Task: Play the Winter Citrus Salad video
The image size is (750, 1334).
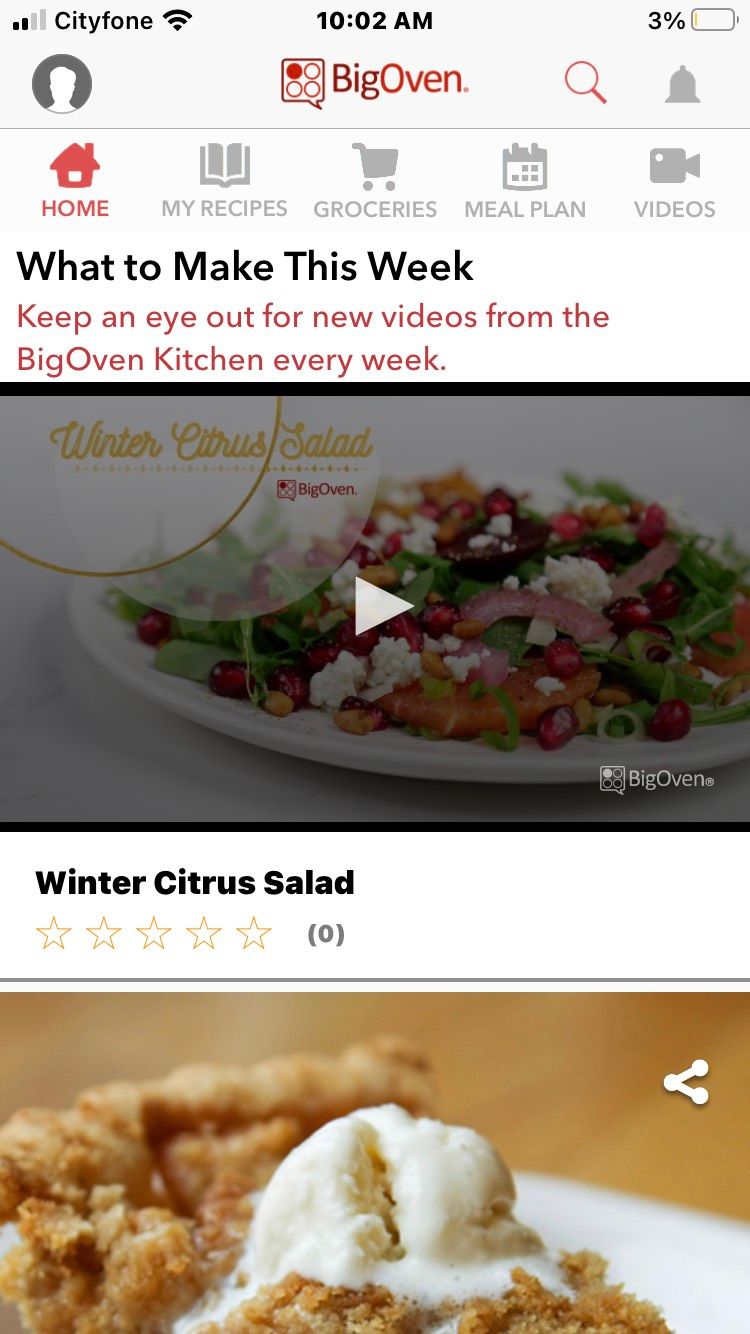Action: coord(382,606)
